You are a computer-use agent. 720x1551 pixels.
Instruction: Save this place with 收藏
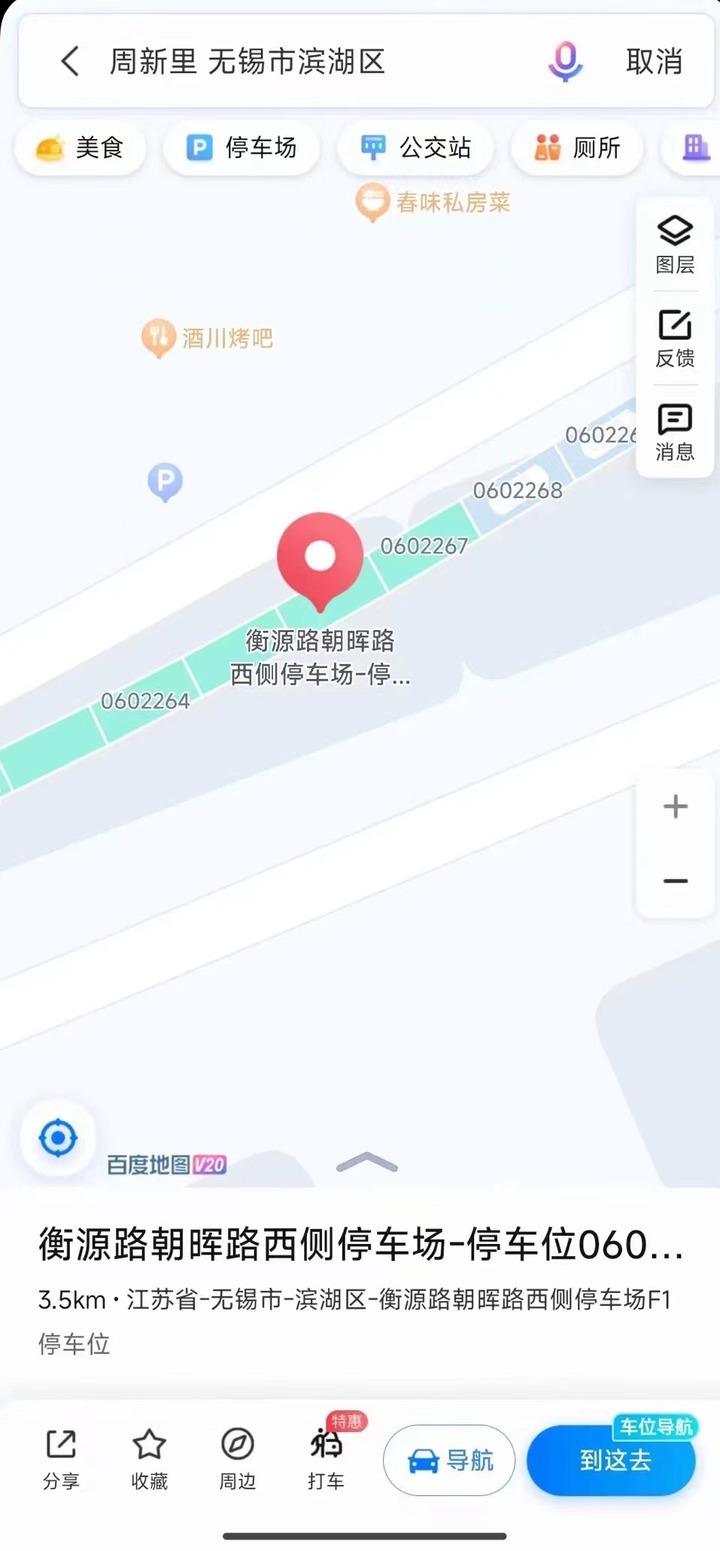[149, 1460]
